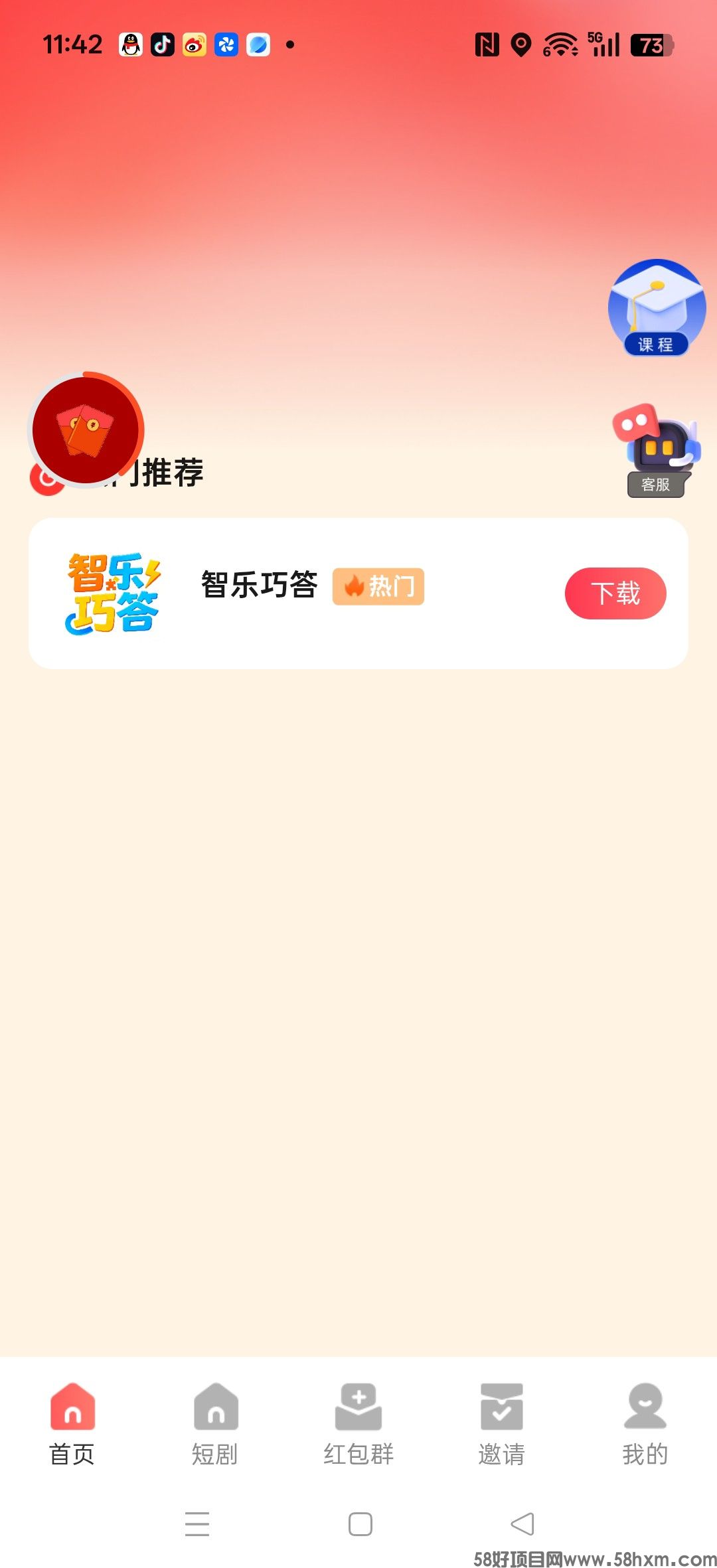The height and width of the screenshot is (1568, 717).
Task: Tap the 智乐巧答 app name text
Action: (x=259, y=587)
